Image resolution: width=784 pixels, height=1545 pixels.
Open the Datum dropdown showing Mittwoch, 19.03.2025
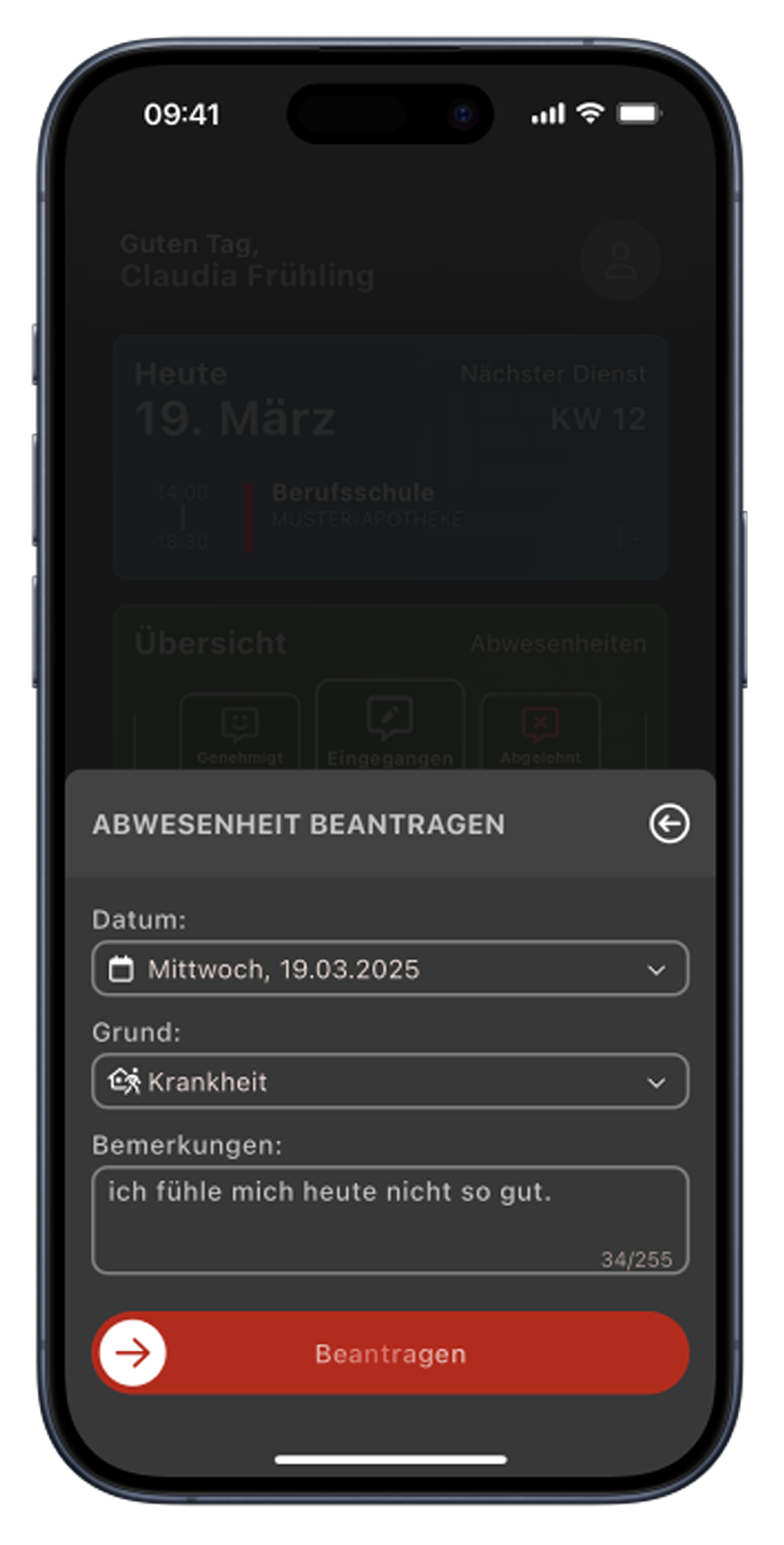(x=390, y=969)
